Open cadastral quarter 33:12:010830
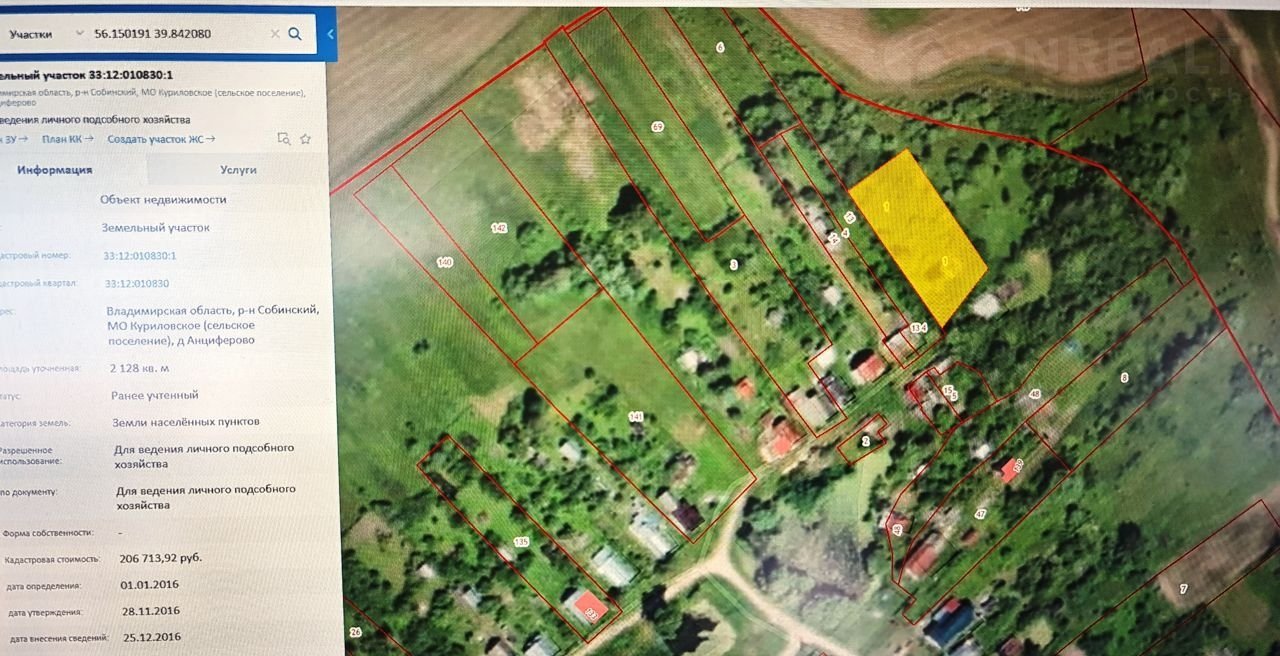The image size is (1280, 656). (137, 284)
